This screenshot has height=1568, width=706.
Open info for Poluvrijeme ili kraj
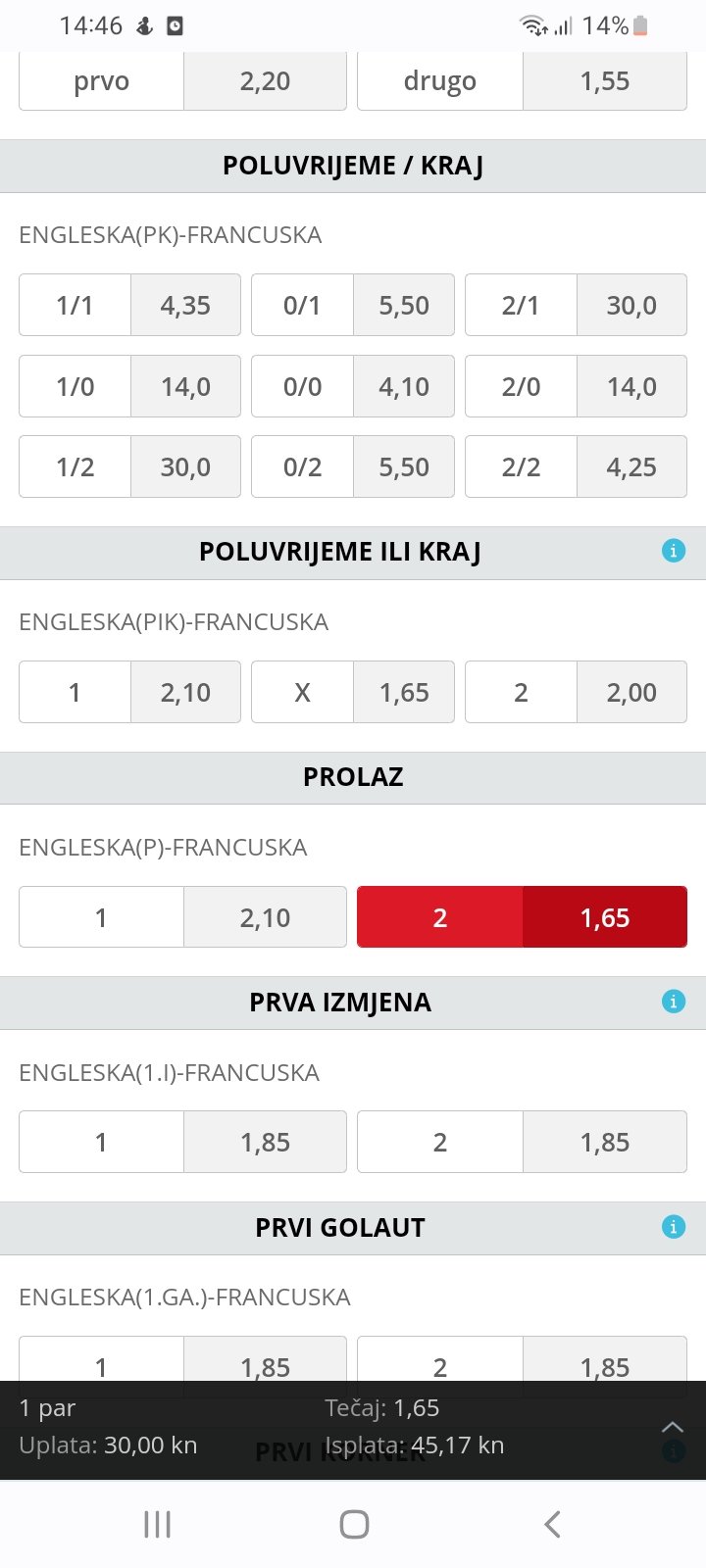click(x=673, y=551)
